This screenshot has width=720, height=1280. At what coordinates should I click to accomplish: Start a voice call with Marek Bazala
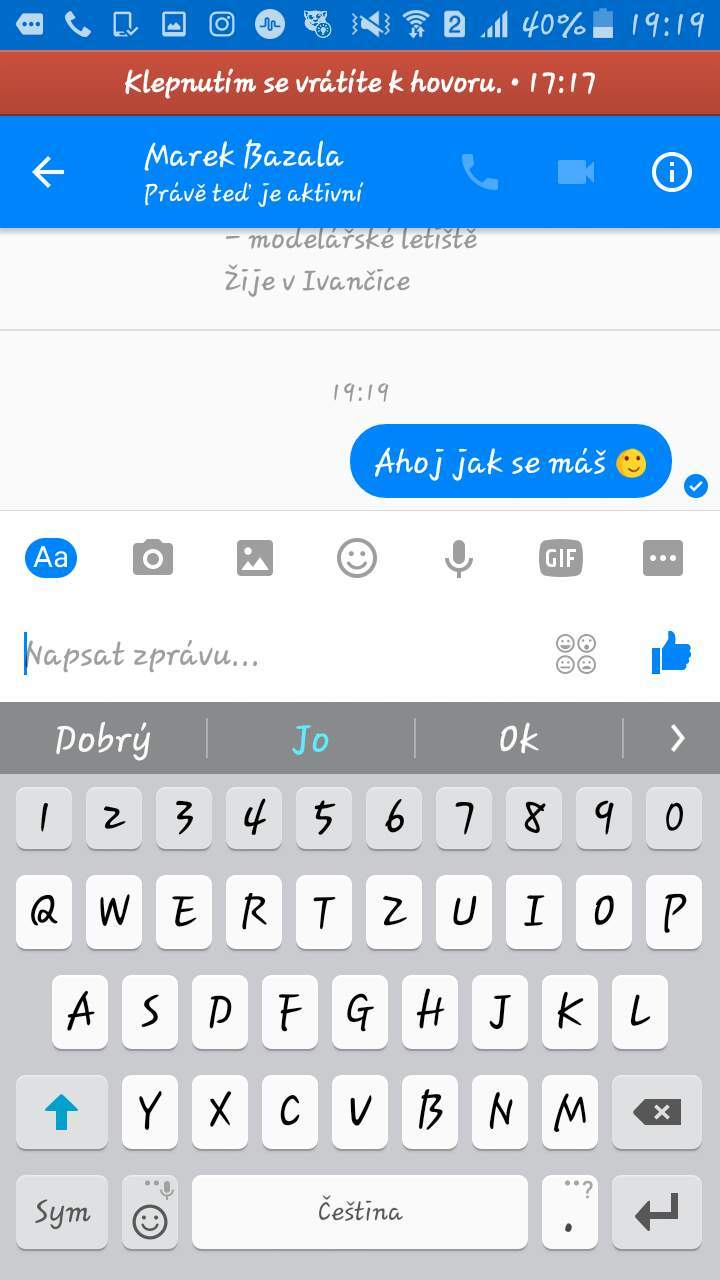479,172
